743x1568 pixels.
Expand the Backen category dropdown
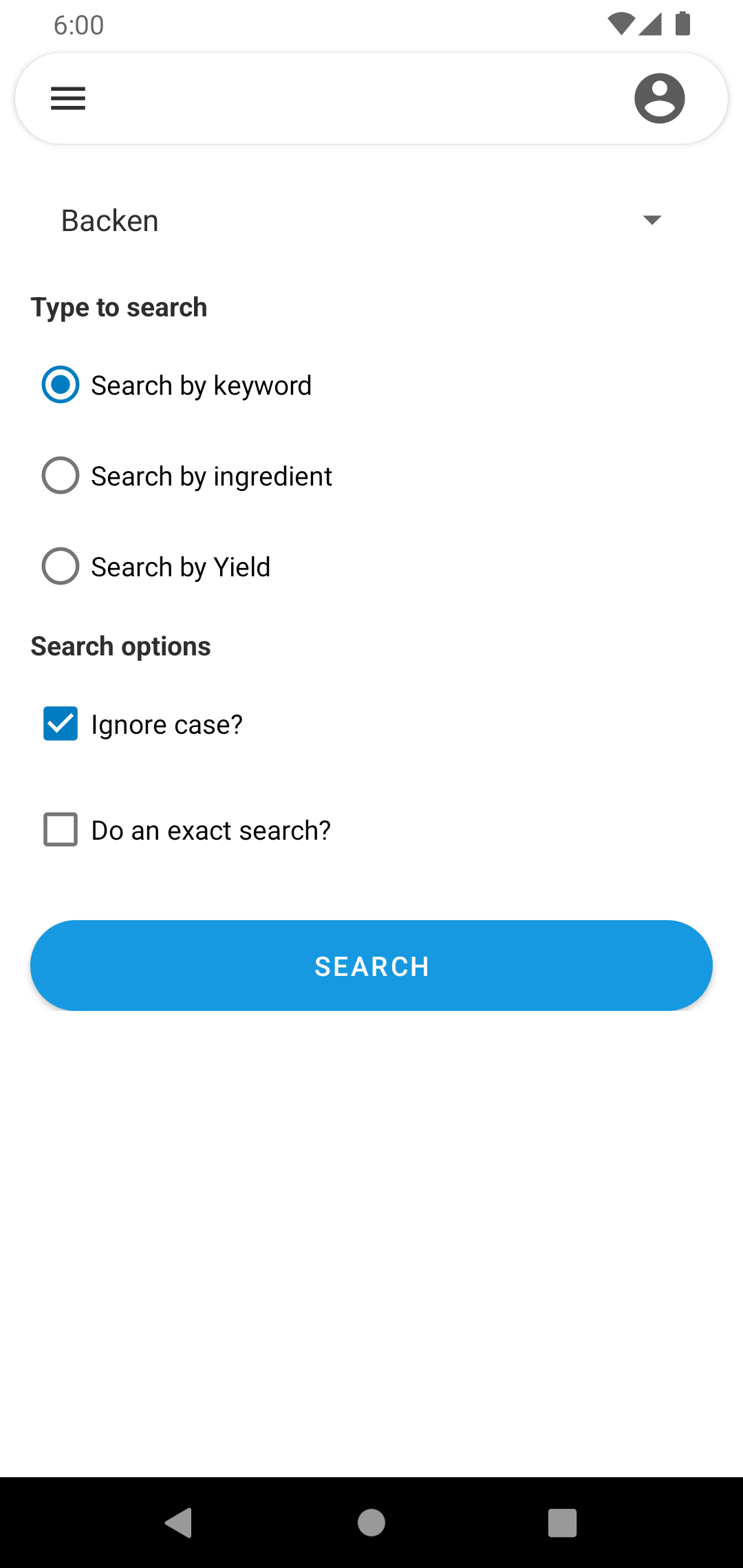651,220
